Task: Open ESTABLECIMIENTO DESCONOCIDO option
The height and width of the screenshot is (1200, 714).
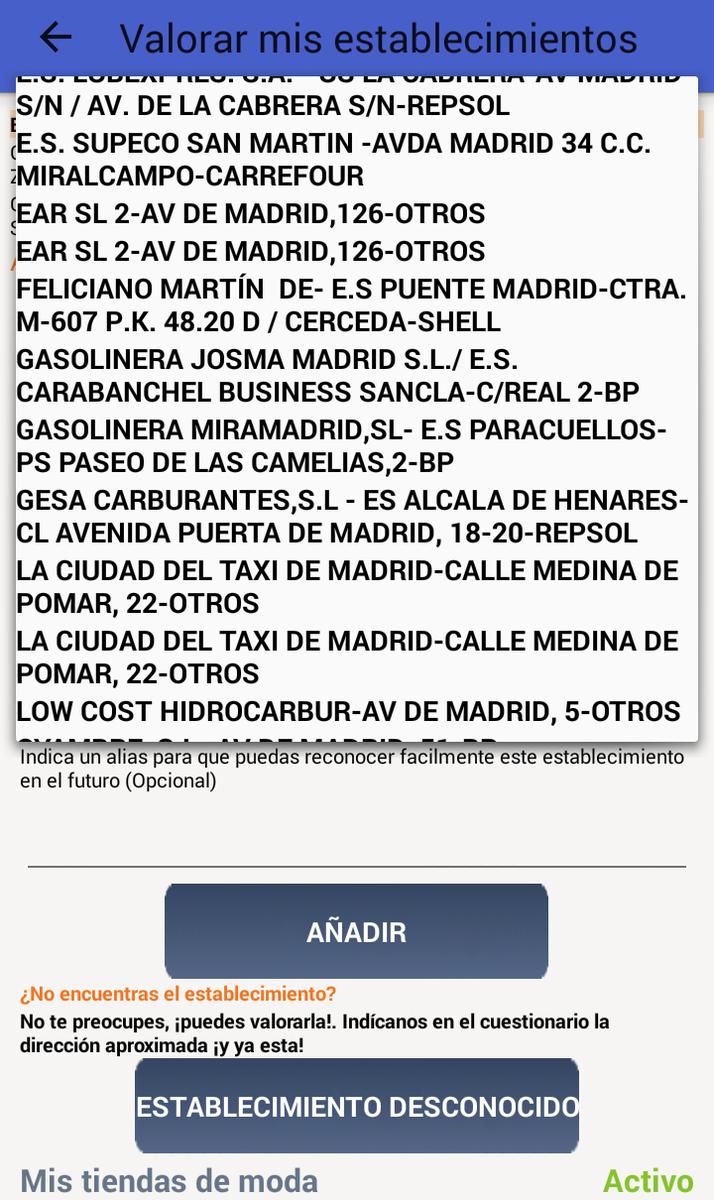Action: 357,1106
